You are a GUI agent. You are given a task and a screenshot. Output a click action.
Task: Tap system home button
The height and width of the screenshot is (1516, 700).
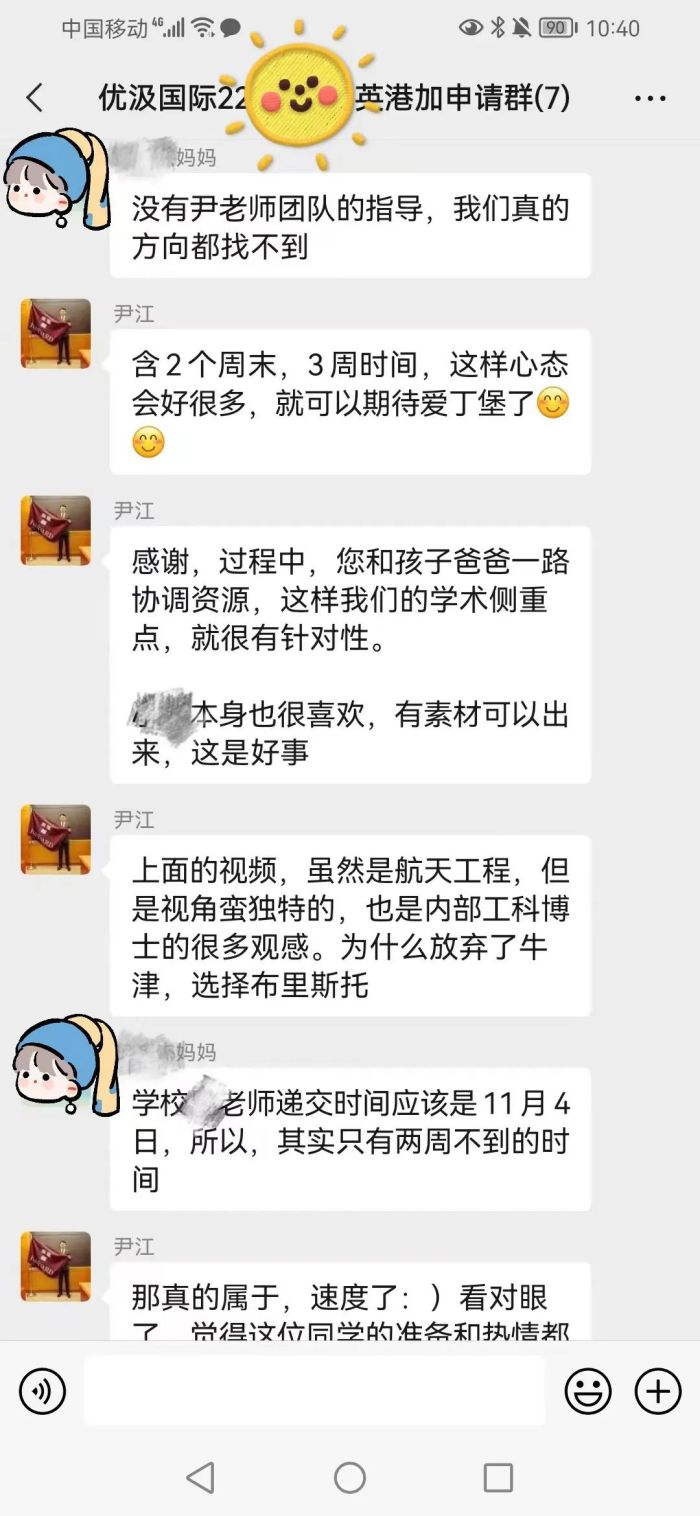(350, 1477)
